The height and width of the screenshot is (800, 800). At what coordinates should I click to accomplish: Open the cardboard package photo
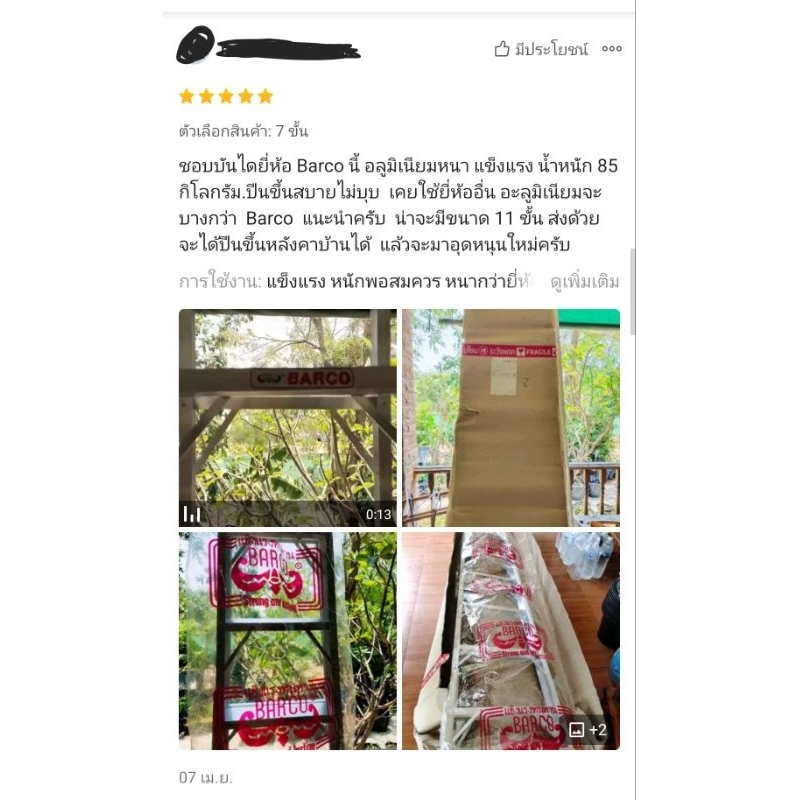tap(511, 418)
